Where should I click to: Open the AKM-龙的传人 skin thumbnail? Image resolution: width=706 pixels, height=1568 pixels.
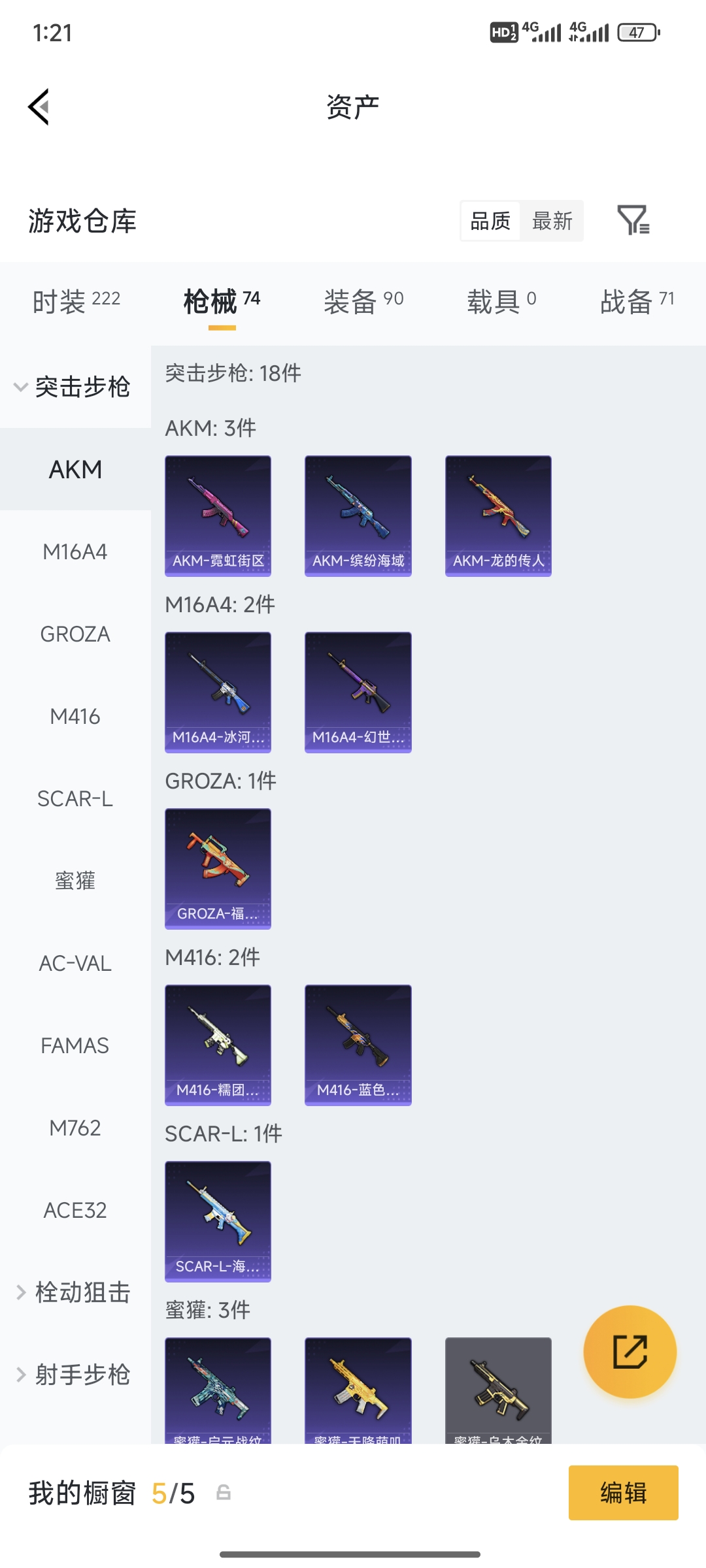pos(497,514)
